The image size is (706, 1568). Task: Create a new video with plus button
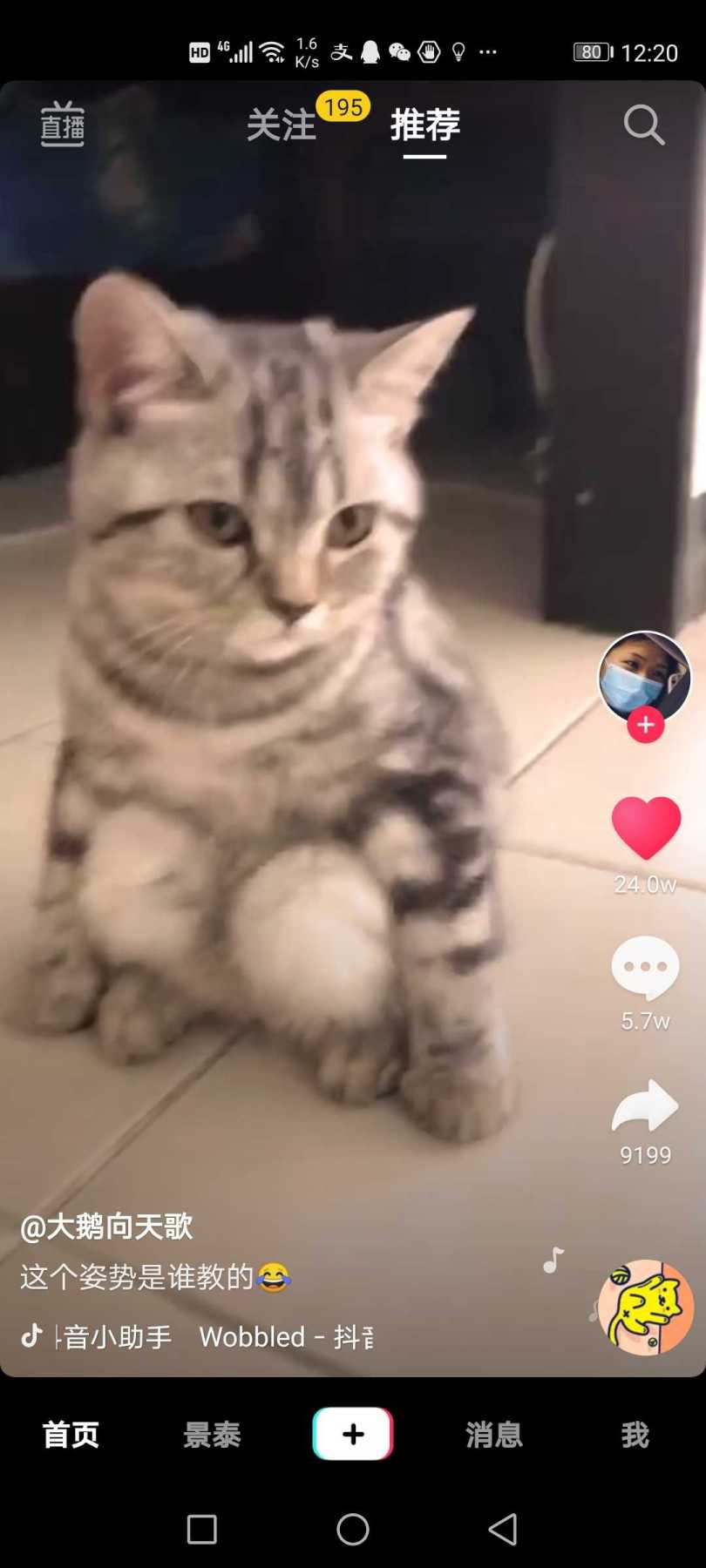(353, 1433)
